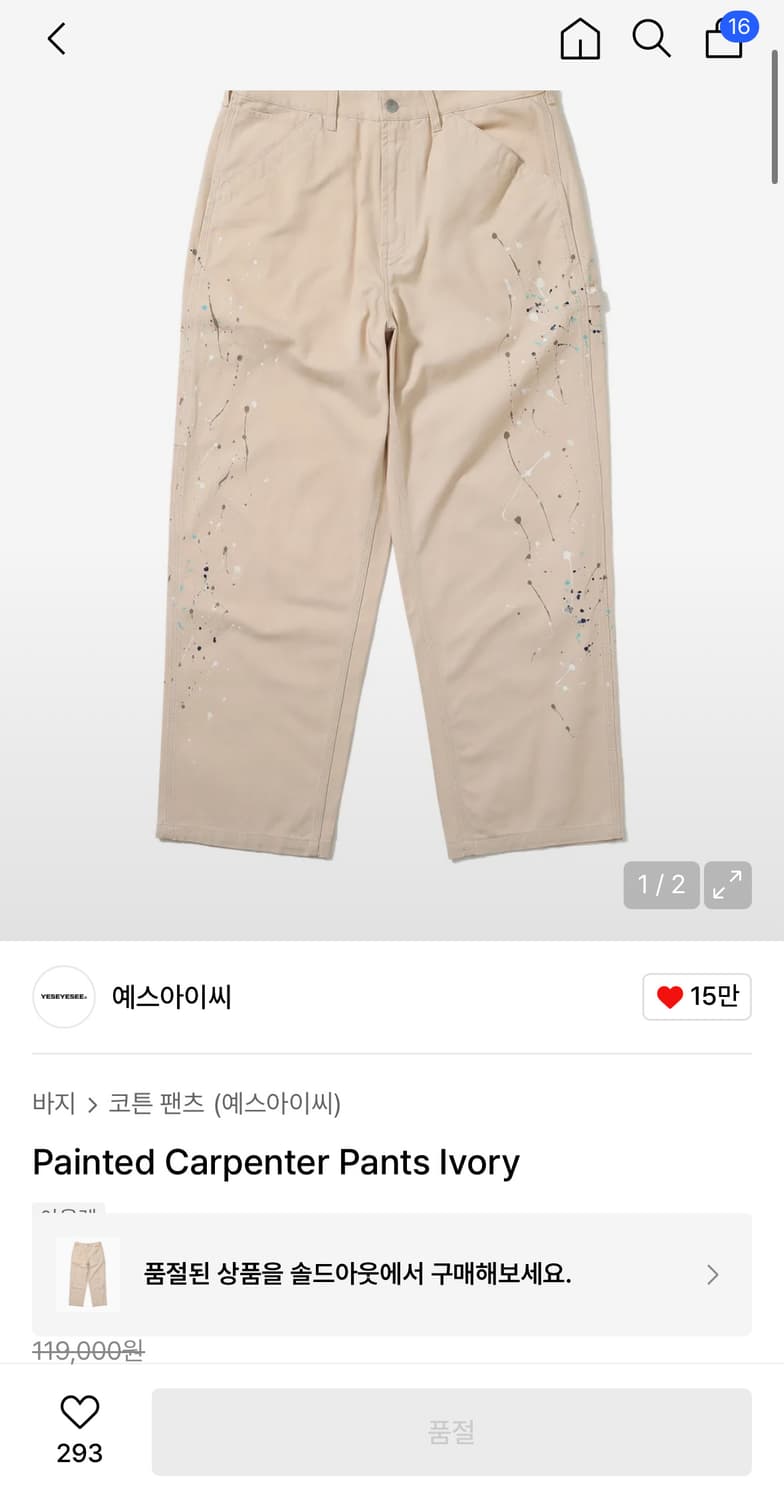
Task: Select the 예스아이씨 brand name text
Action: tap(171, 997)
